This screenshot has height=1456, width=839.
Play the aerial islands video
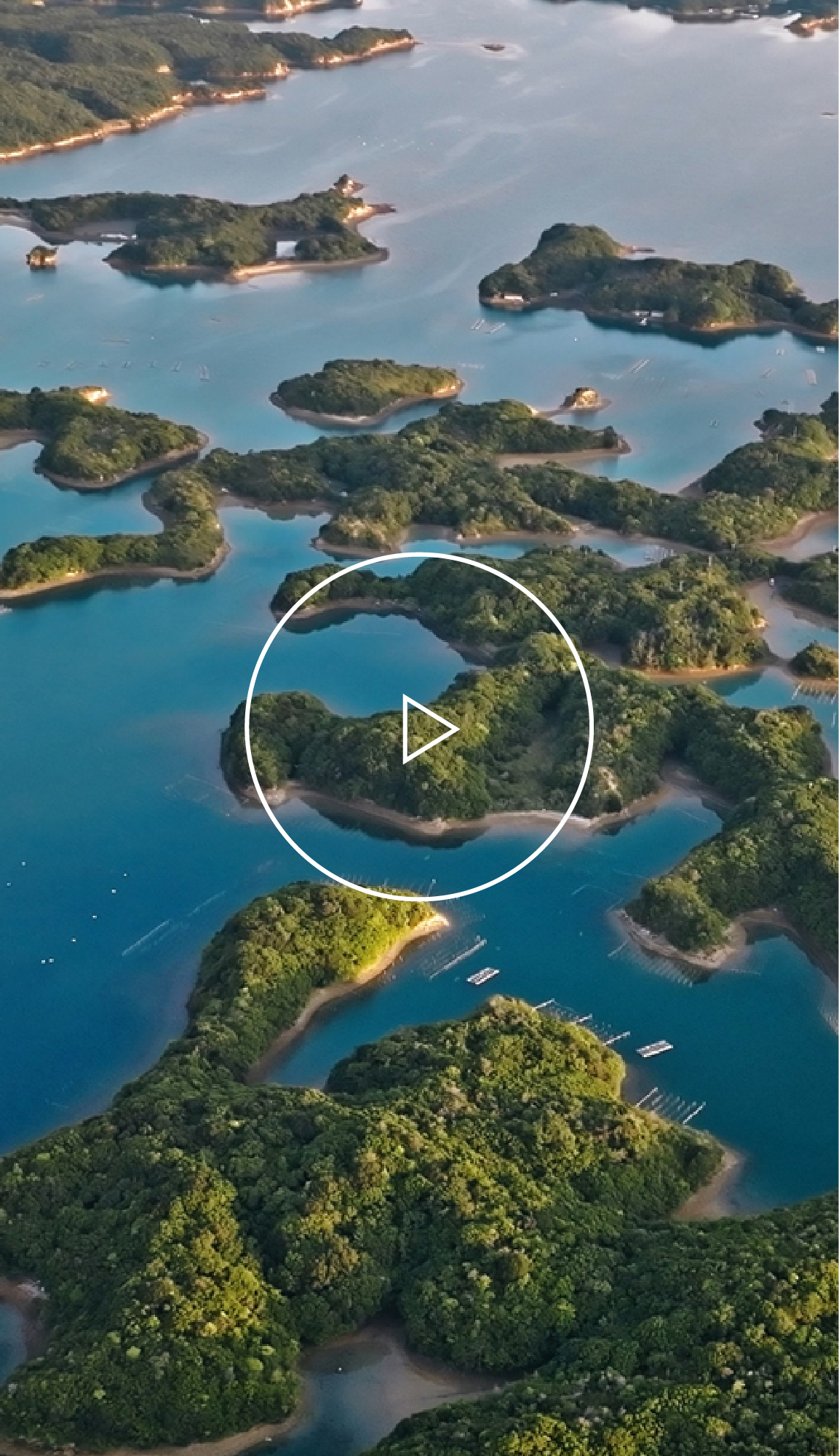coord(420,727)
